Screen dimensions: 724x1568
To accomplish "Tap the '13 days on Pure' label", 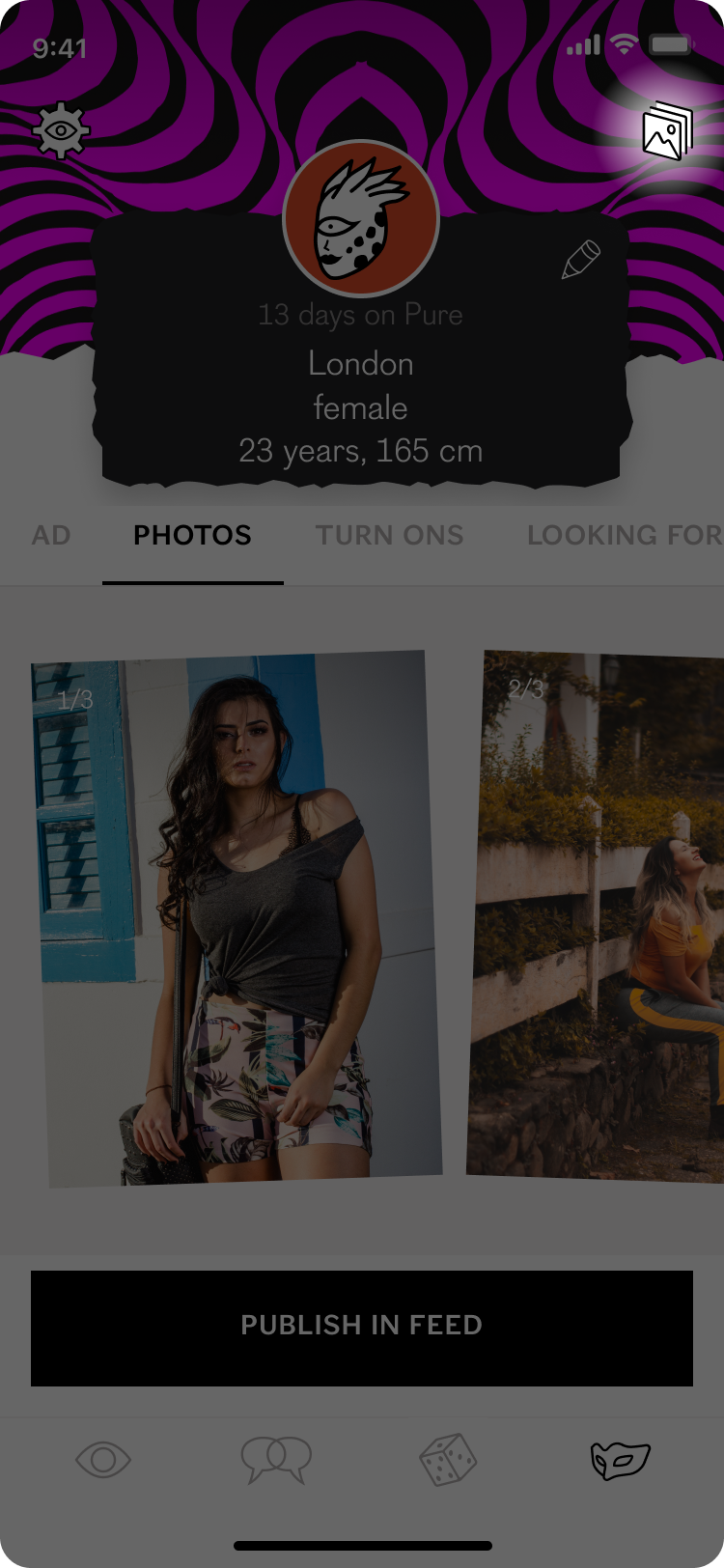I will point(360,314).
